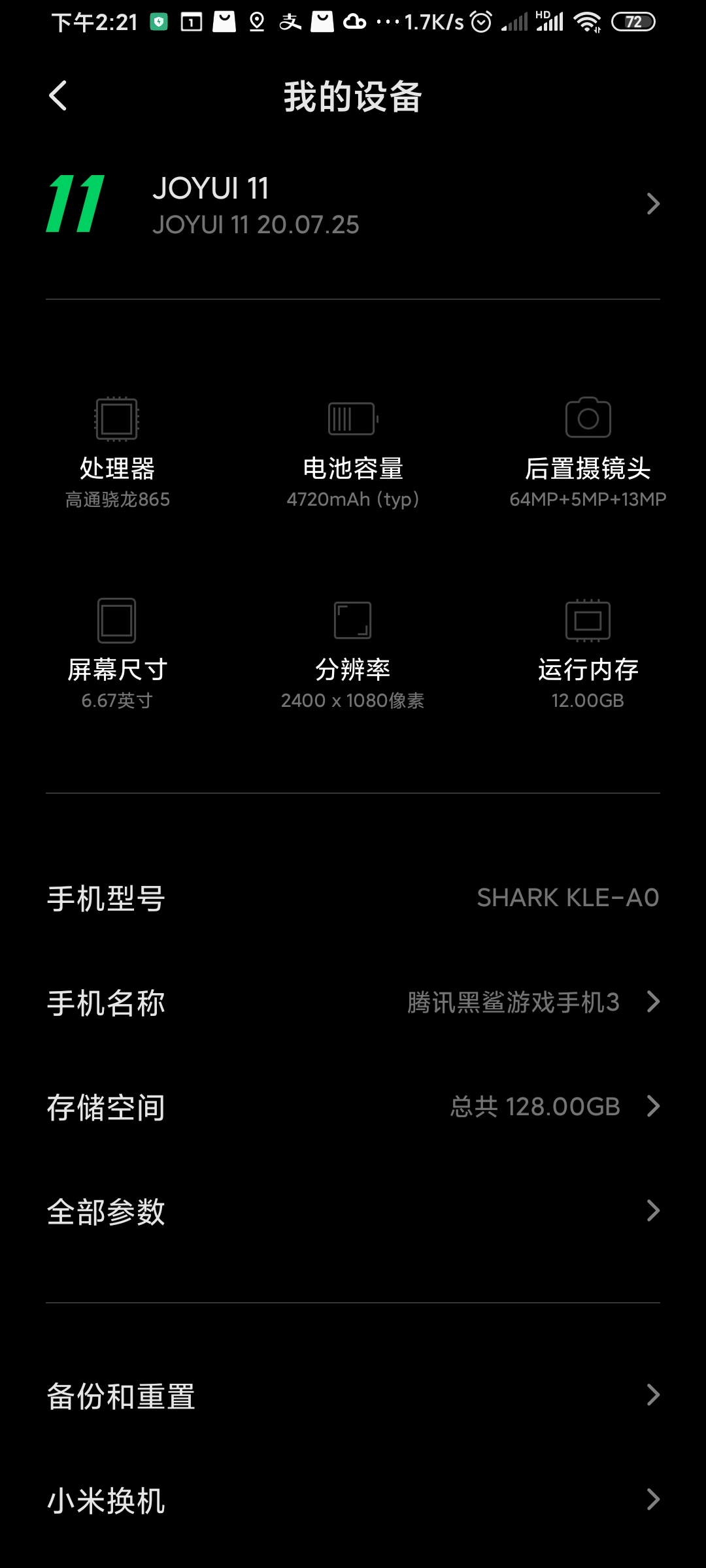This screenshot has height=1568, width=706.
Task: Go back using the top-left arrow
Action: click(x=58, y=96)
